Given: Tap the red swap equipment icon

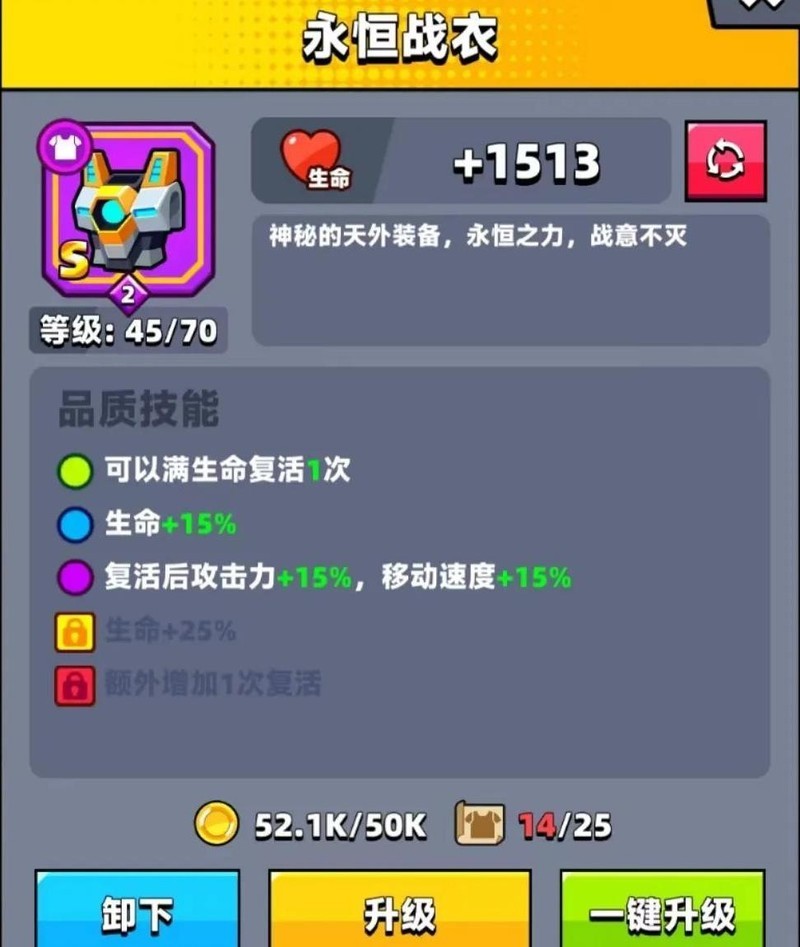Looking at the screenshot, I should [x=725, y=162].
